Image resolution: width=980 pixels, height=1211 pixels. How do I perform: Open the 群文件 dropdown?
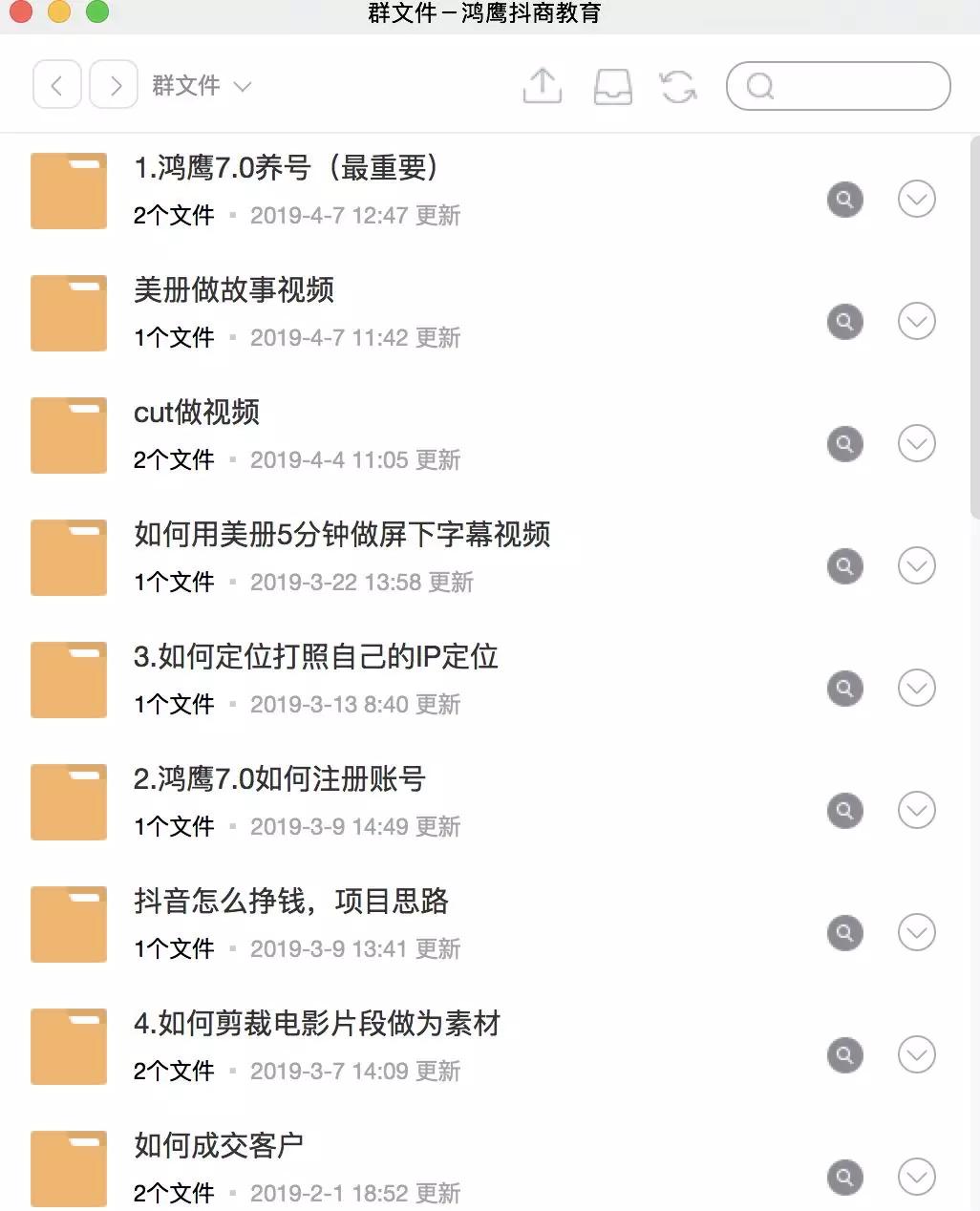[202, 86]
